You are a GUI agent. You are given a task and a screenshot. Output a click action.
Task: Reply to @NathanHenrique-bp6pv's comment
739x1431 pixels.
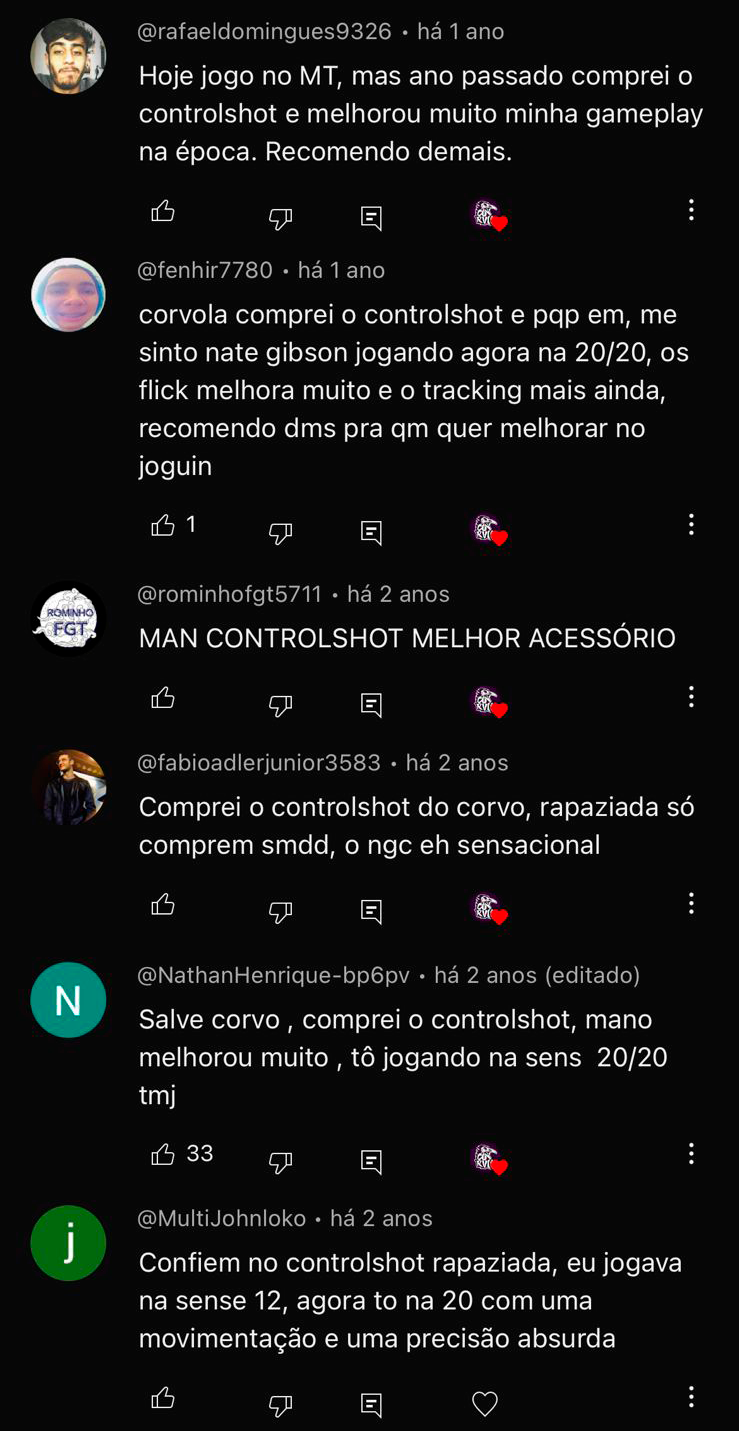[371, 1161]
